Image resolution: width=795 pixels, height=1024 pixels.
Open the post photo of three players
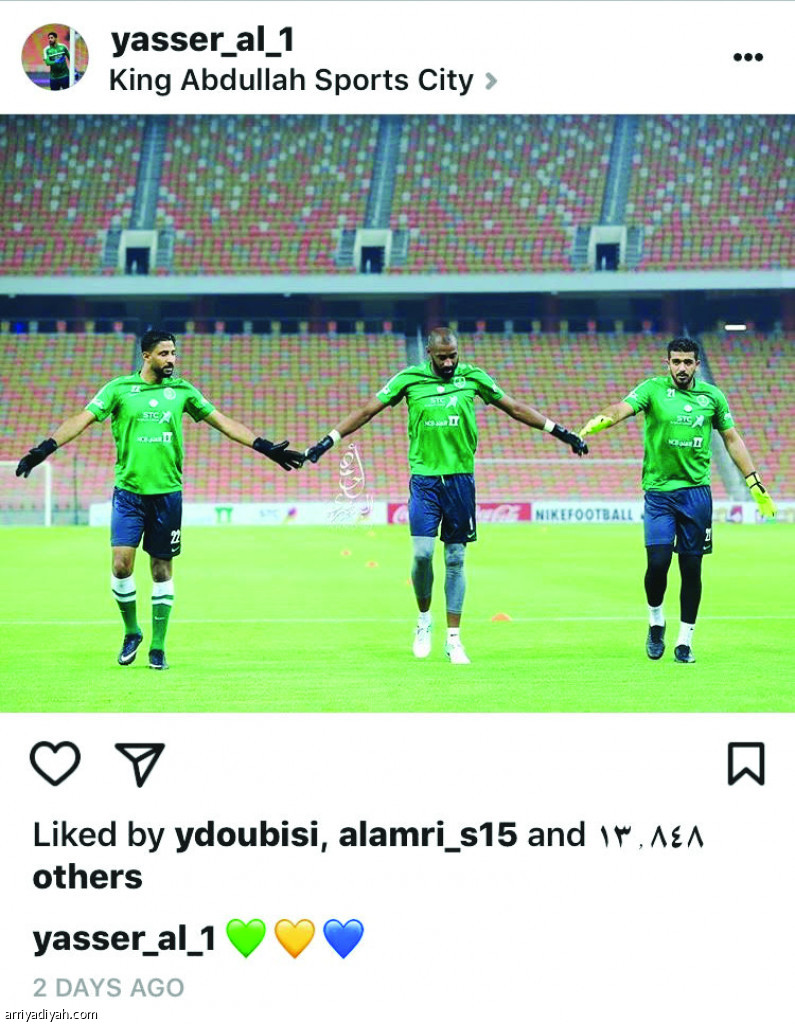click(x=397, y=412)
